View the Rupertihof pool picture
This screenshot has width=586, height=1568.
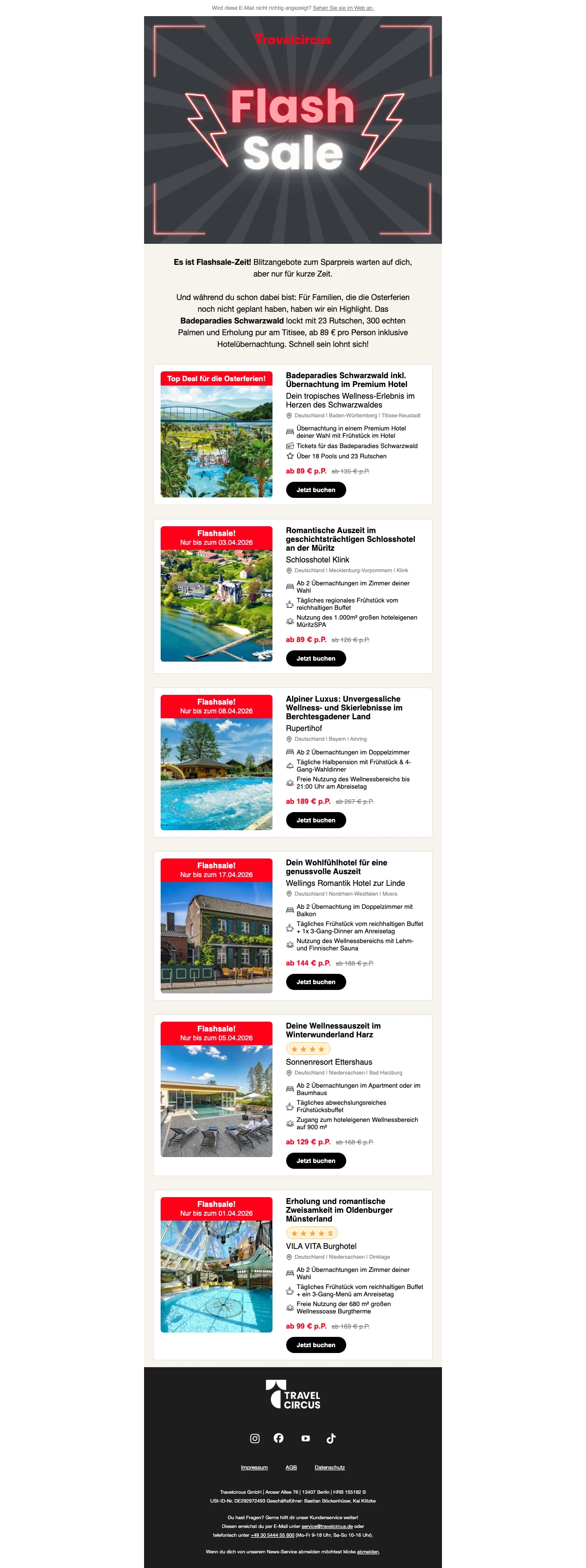(x=216, y=773)
